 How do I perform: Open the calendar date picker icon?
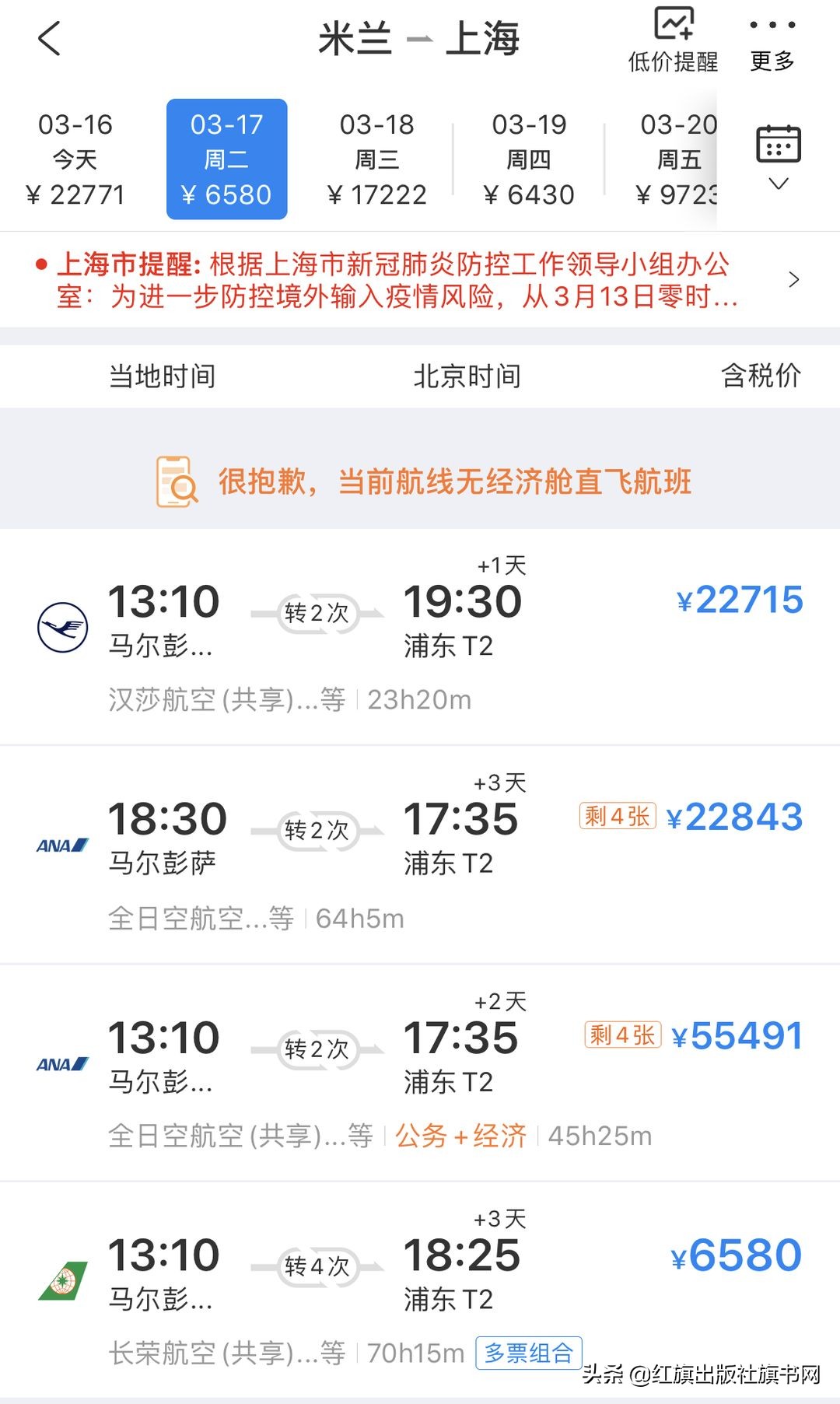(x=777, y=142)
